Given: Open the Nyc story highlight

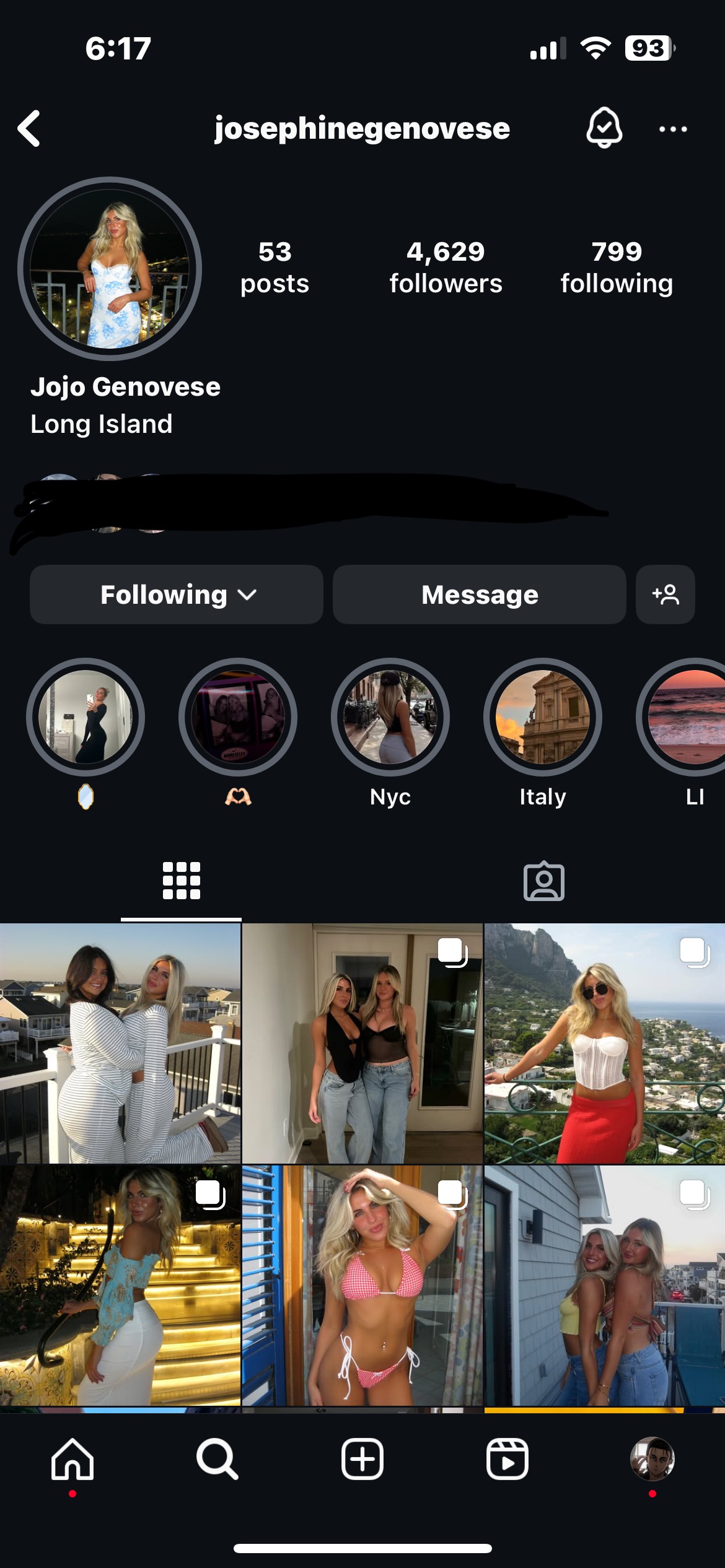Looking at the screenshot, I should click(x=390, y=717).
